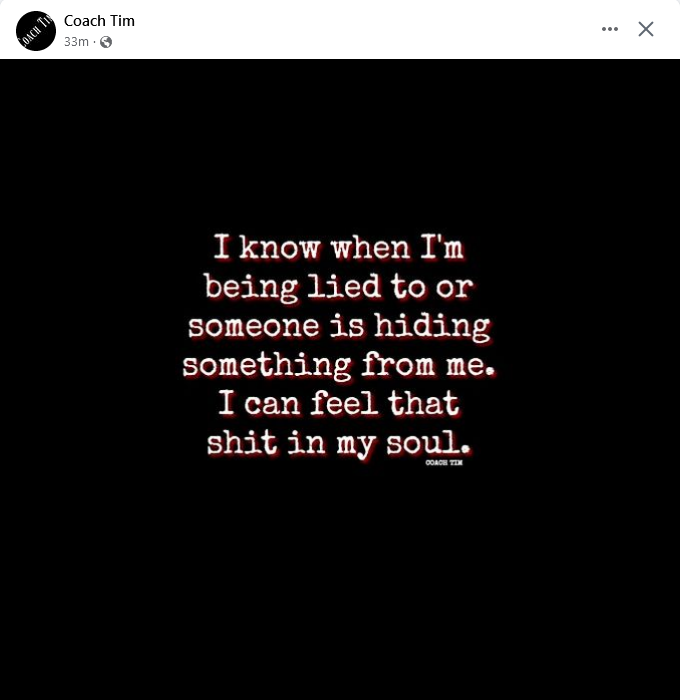Image resolution: width=680 pixels, height=700 pixels.
Task: Open the quote image in full view
Action: [x=340, y=379]
